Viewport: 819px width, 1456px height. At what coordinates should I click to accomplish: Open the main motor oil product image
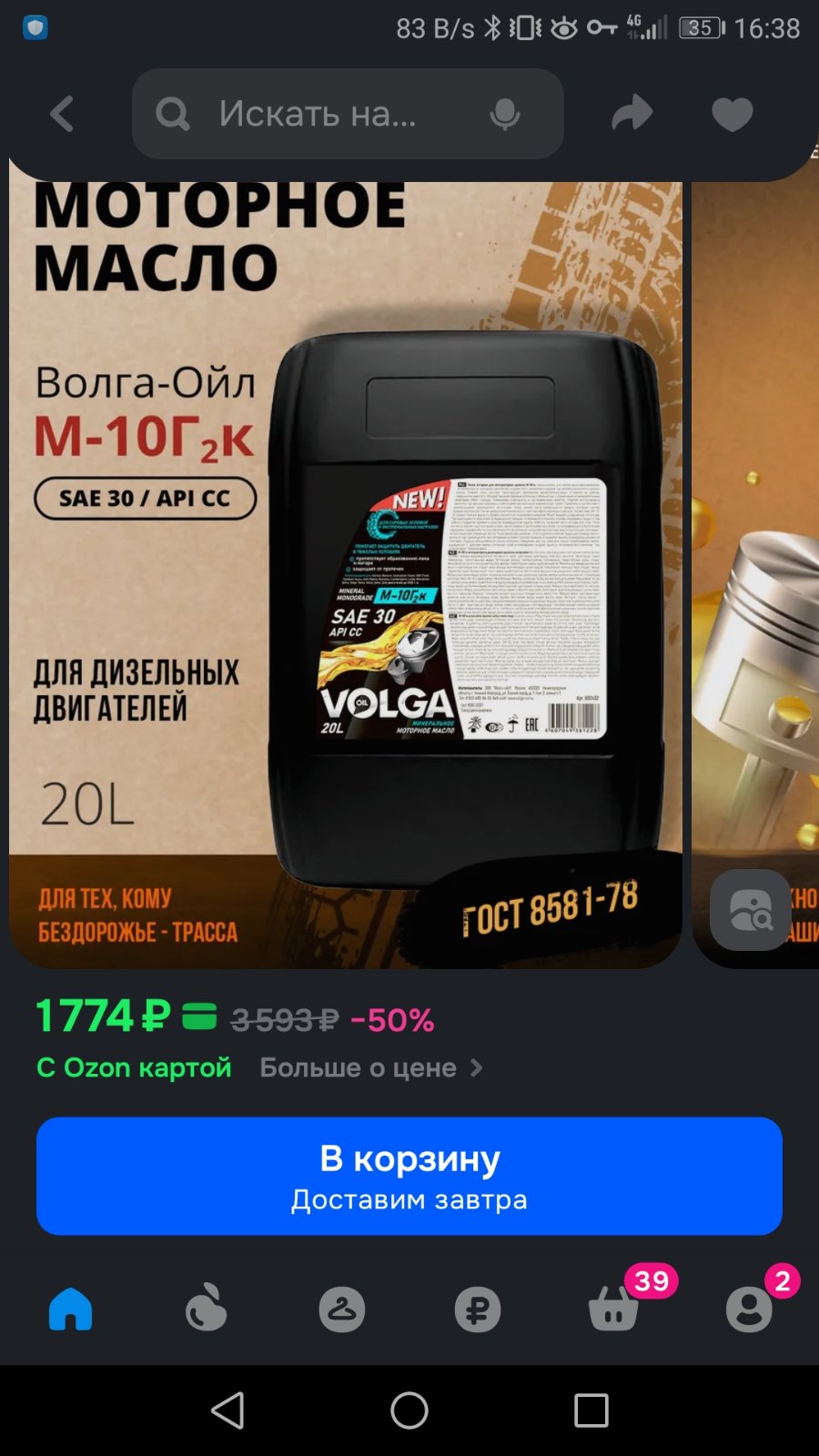pos(346,573)
